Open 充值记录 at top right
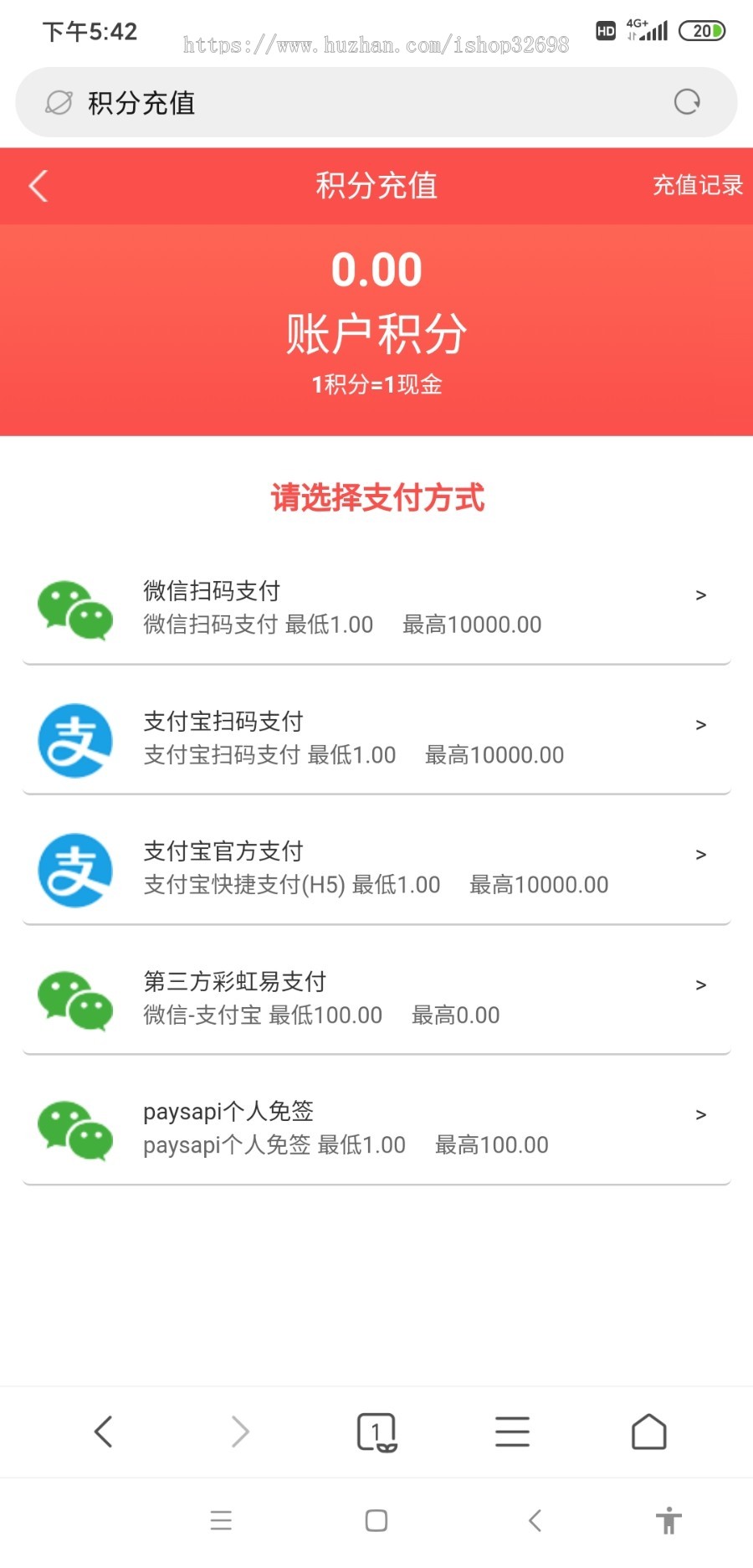 (x=697, y=185)
